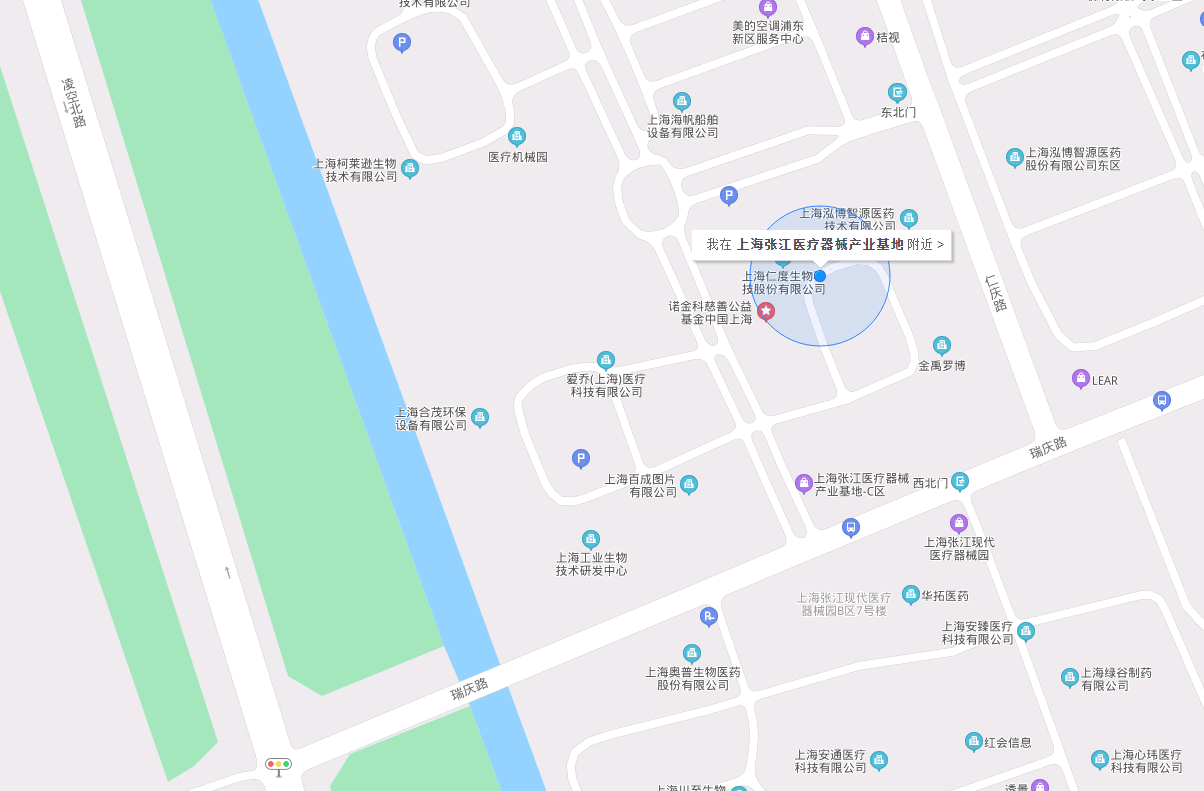
Task: Select the 上海海帆船舶设备有限公司 marker
Action: (682, 101)
